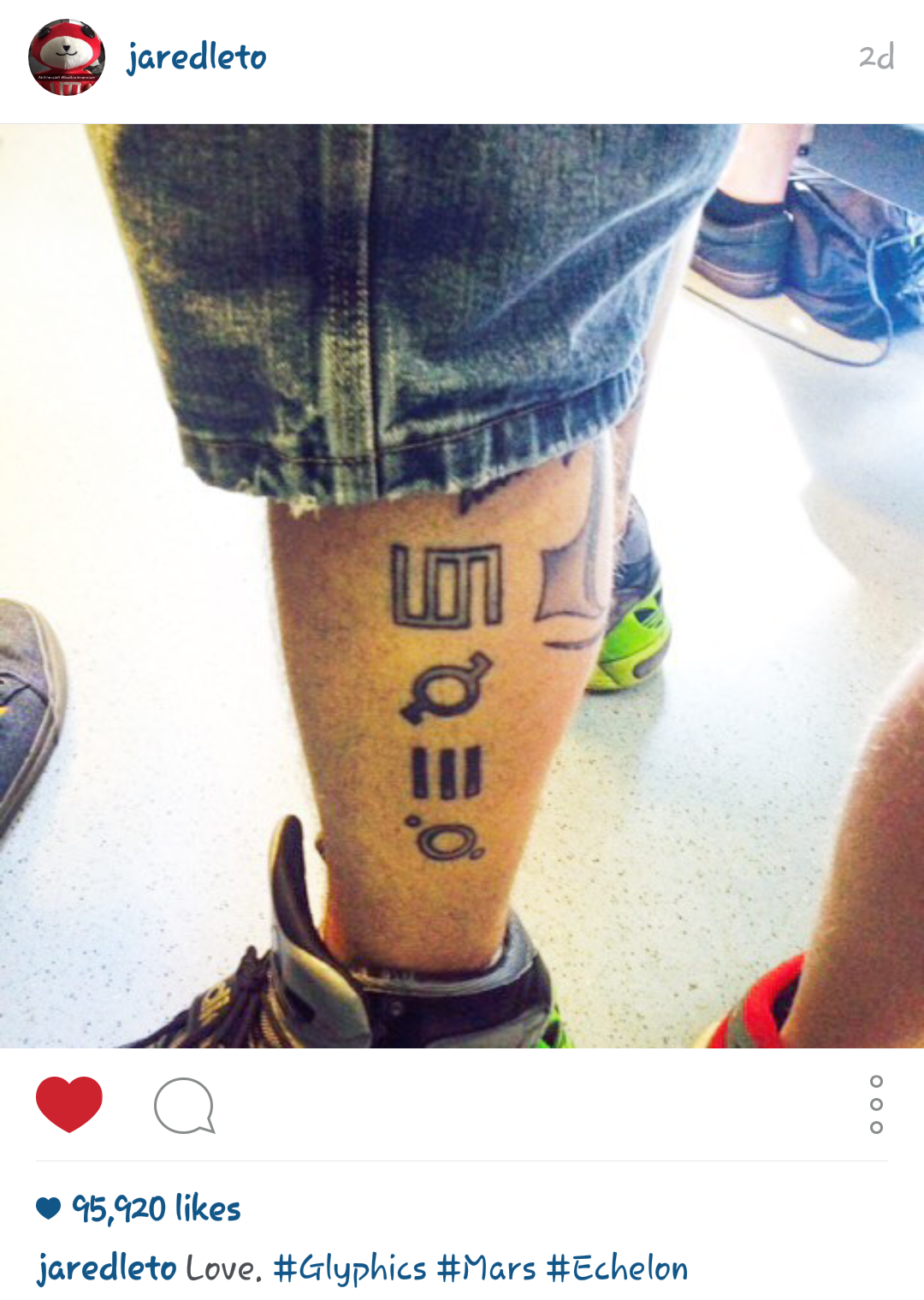
Task: Open the #Mars hashtag
Action: click(486, 1268)
